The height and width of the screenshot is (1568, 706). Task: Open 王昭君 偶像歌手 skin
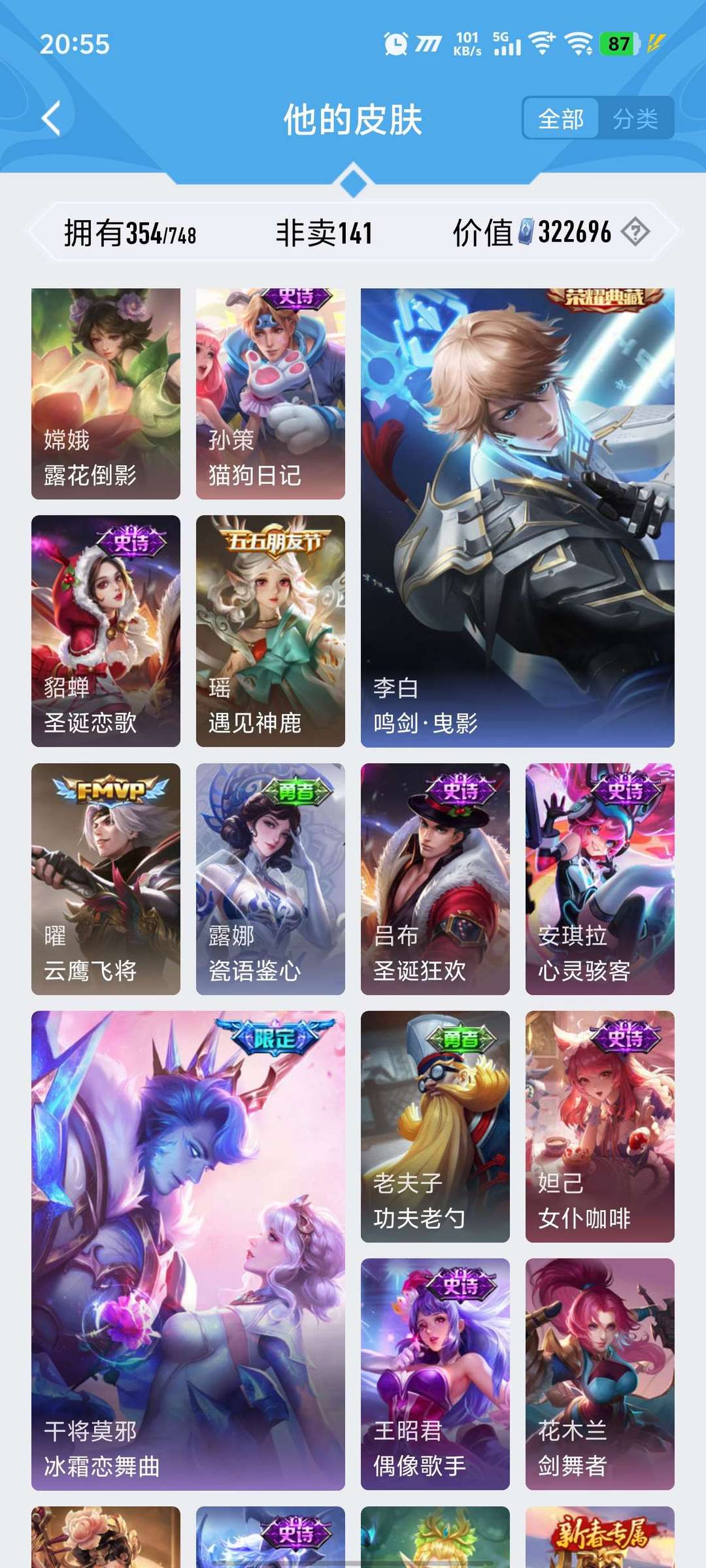[435, 1374]
